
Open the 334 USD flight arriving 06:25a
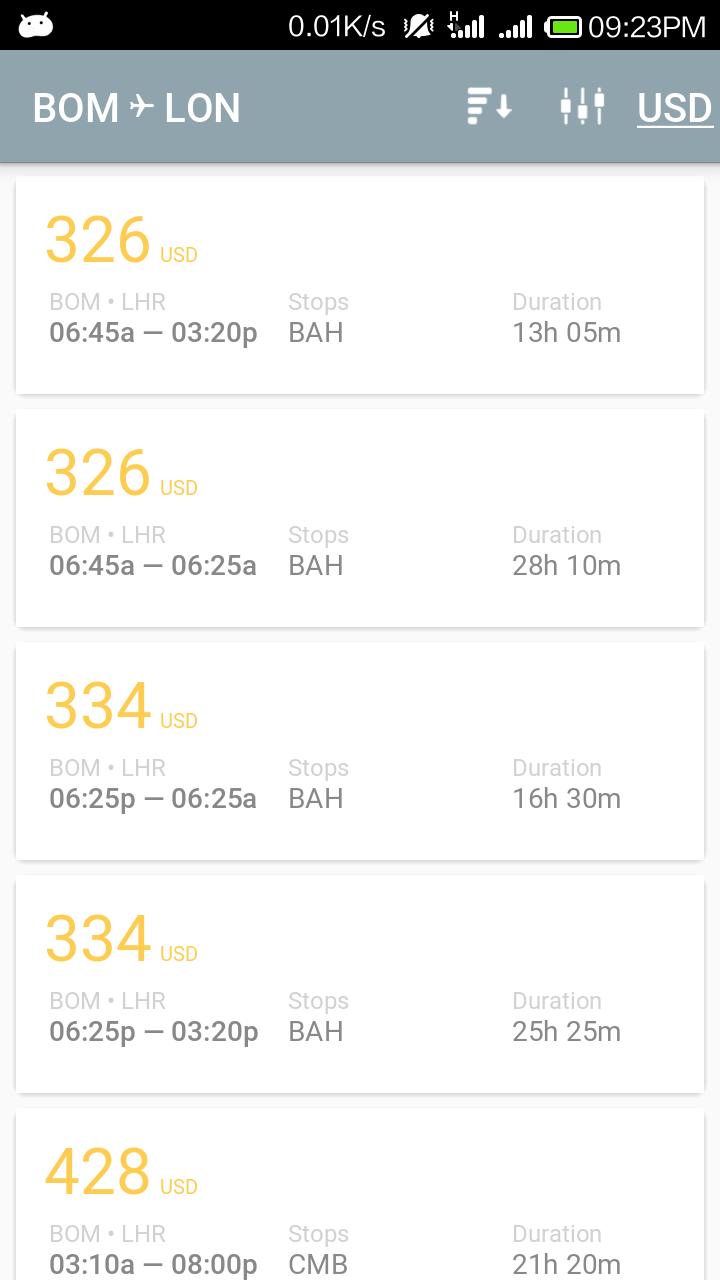[360, 751]
